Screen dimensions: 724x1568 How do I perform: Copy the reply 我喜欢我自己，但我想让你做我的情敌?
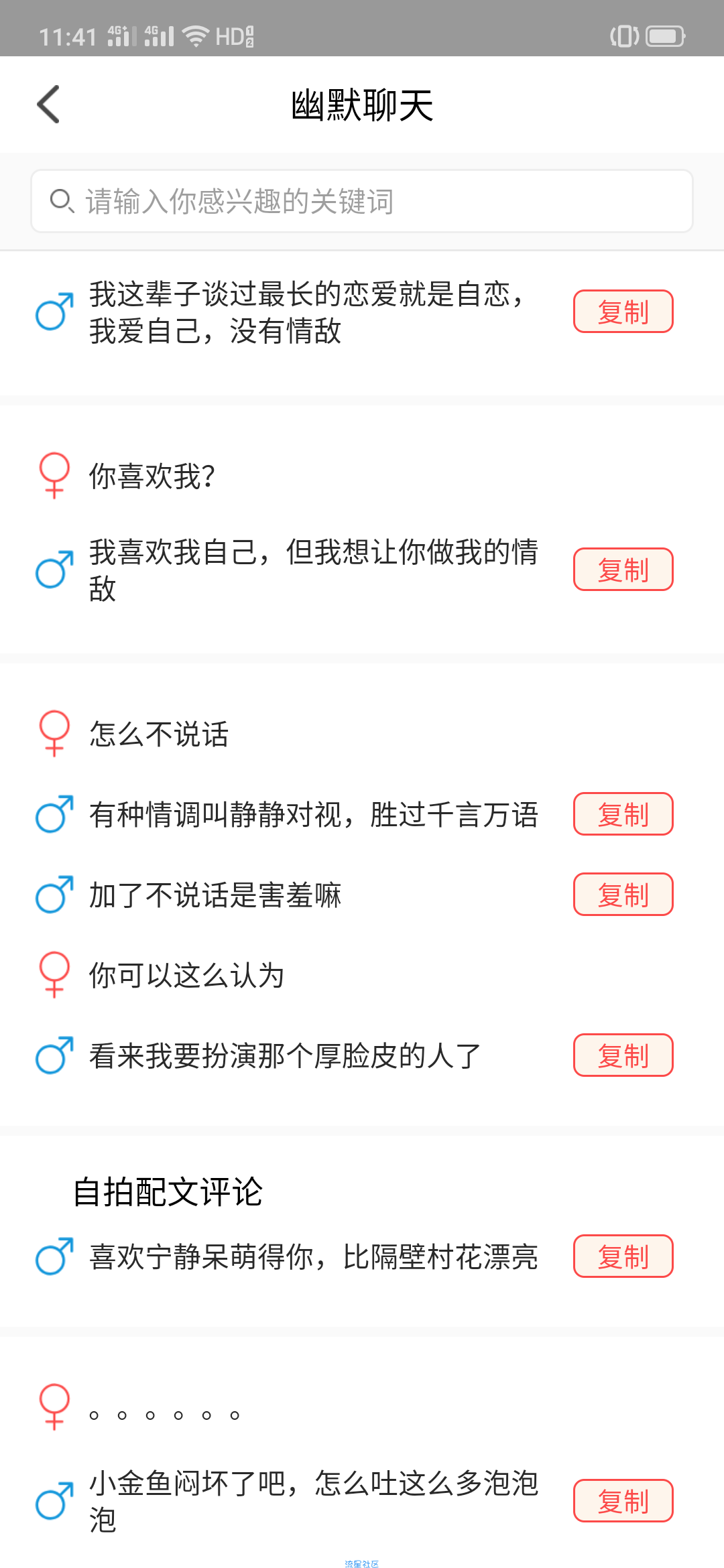click(623, 570)
